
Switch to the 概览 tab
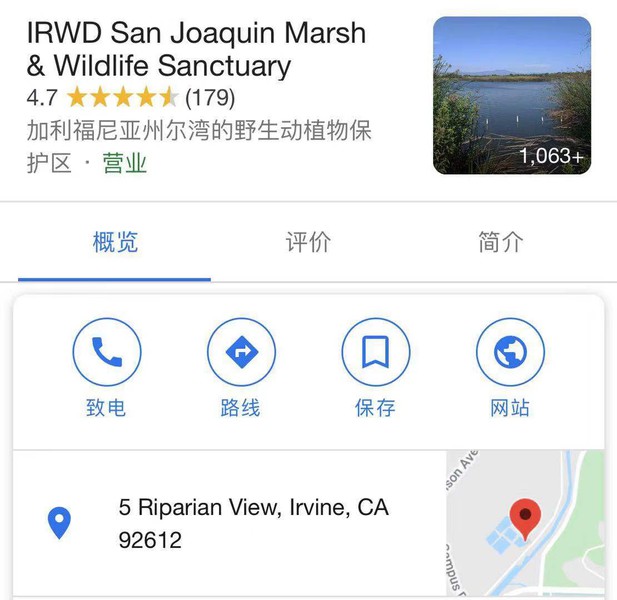pos(115,242)
